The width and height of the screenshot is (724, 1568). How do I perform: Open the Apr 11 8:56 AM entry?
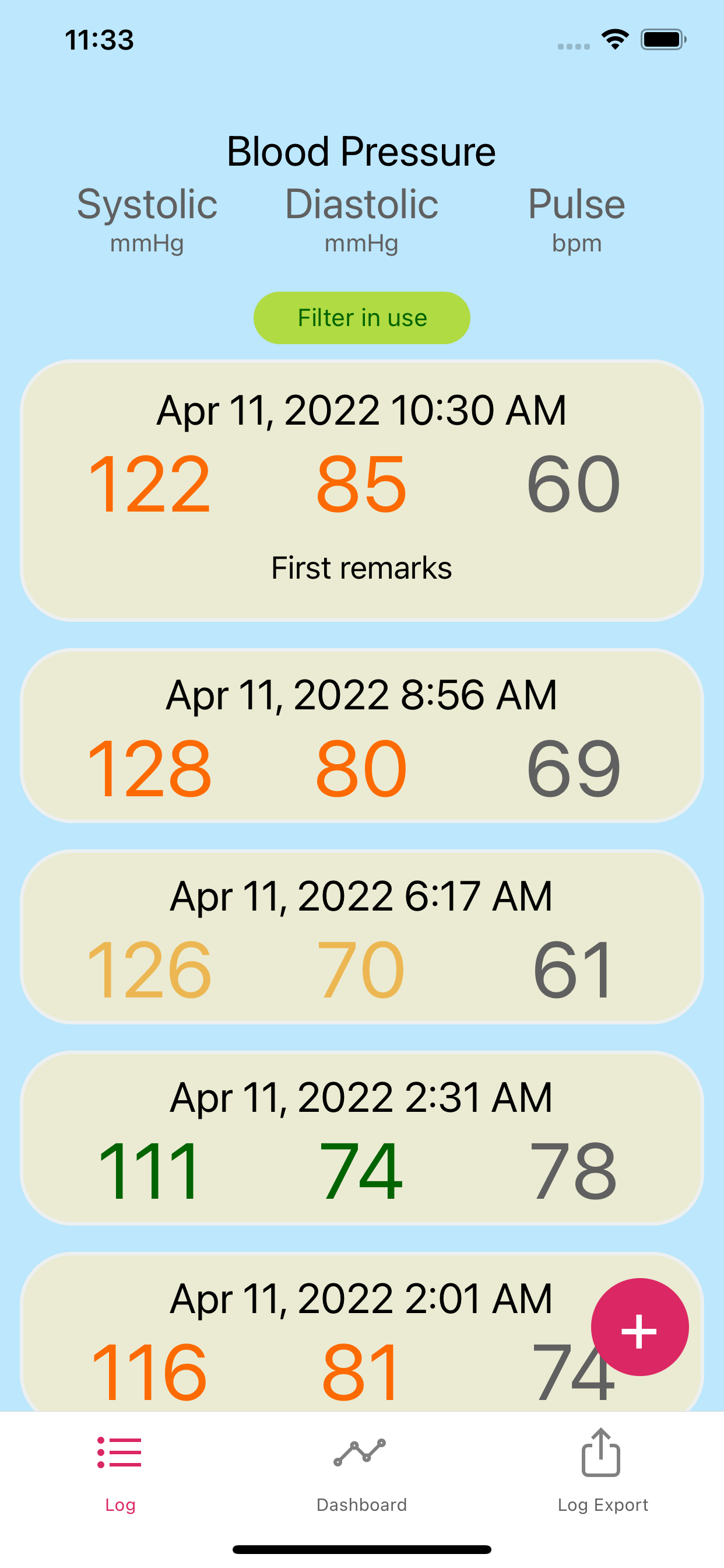(x=361, y=737)
